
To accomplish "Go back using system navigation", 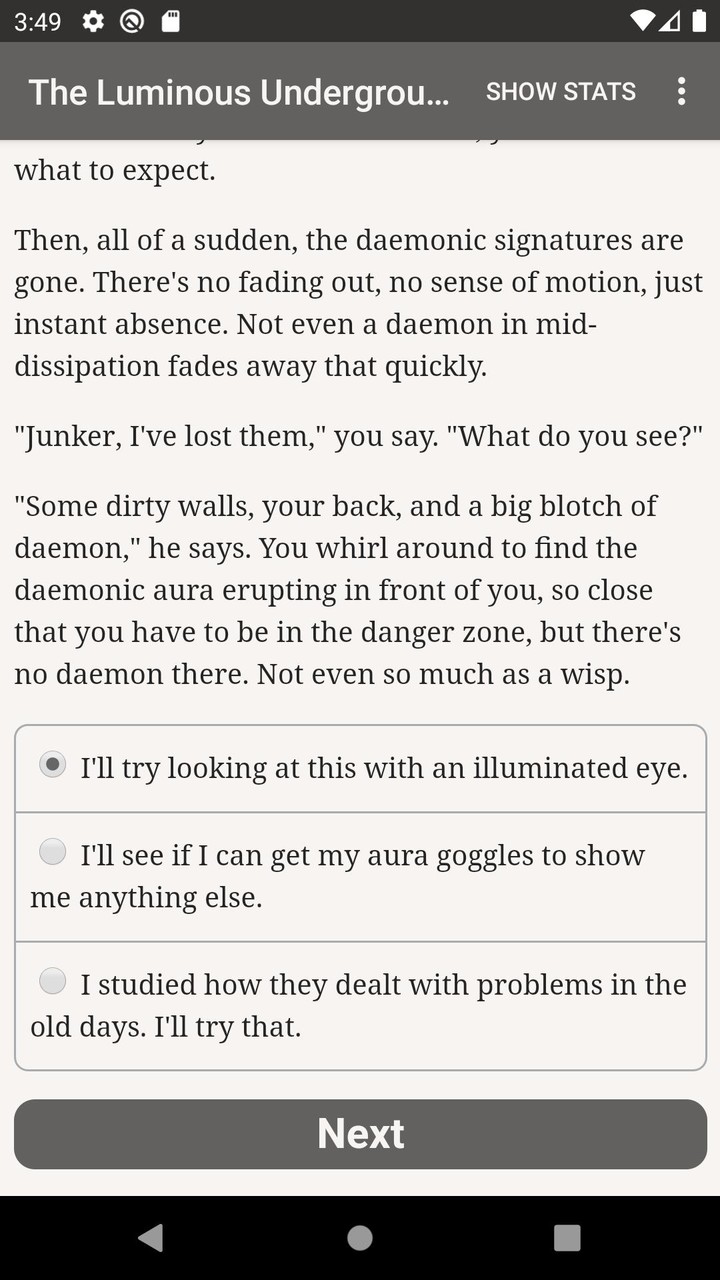I will point(151,1238).
